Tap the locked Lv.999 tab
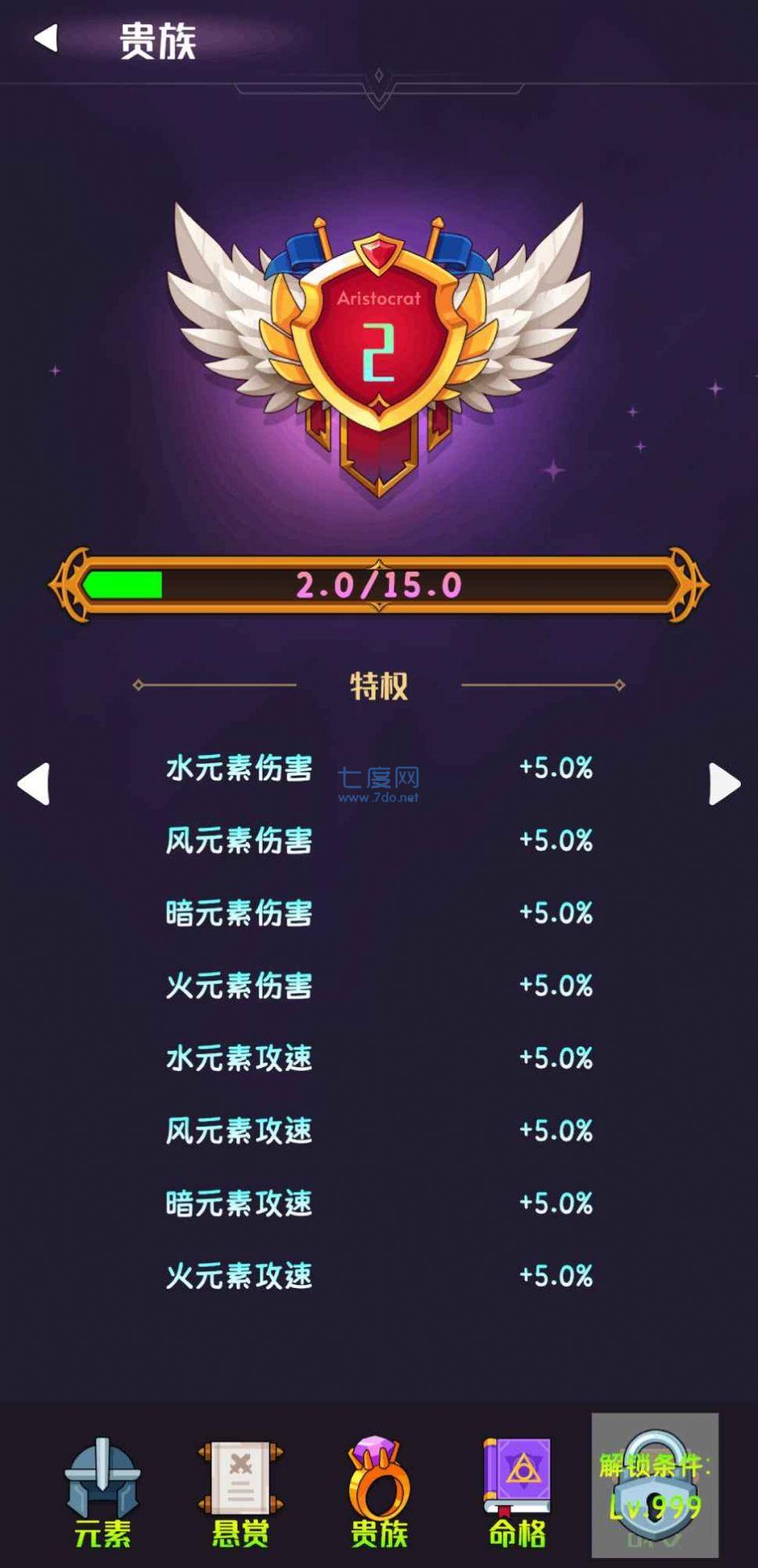The height and width of the screenshot is (1568, 758). tap(655, 1485)
